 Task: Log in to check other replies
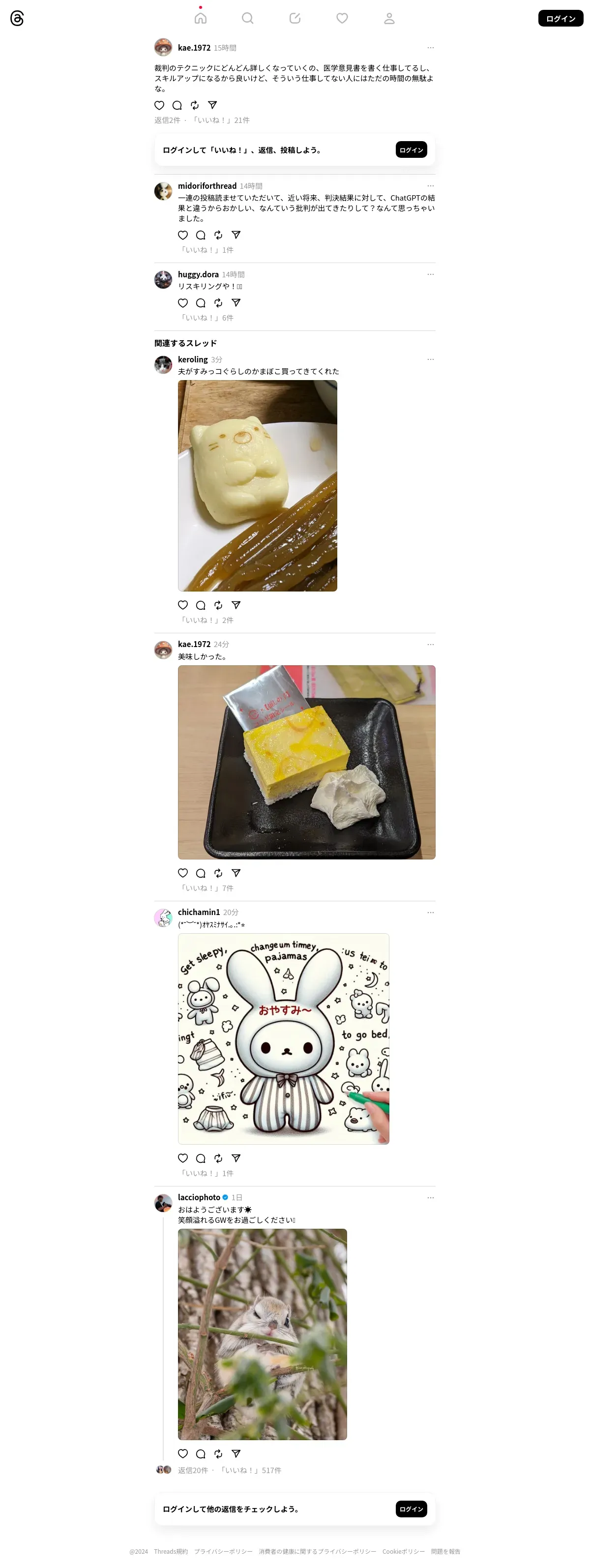411,1509
